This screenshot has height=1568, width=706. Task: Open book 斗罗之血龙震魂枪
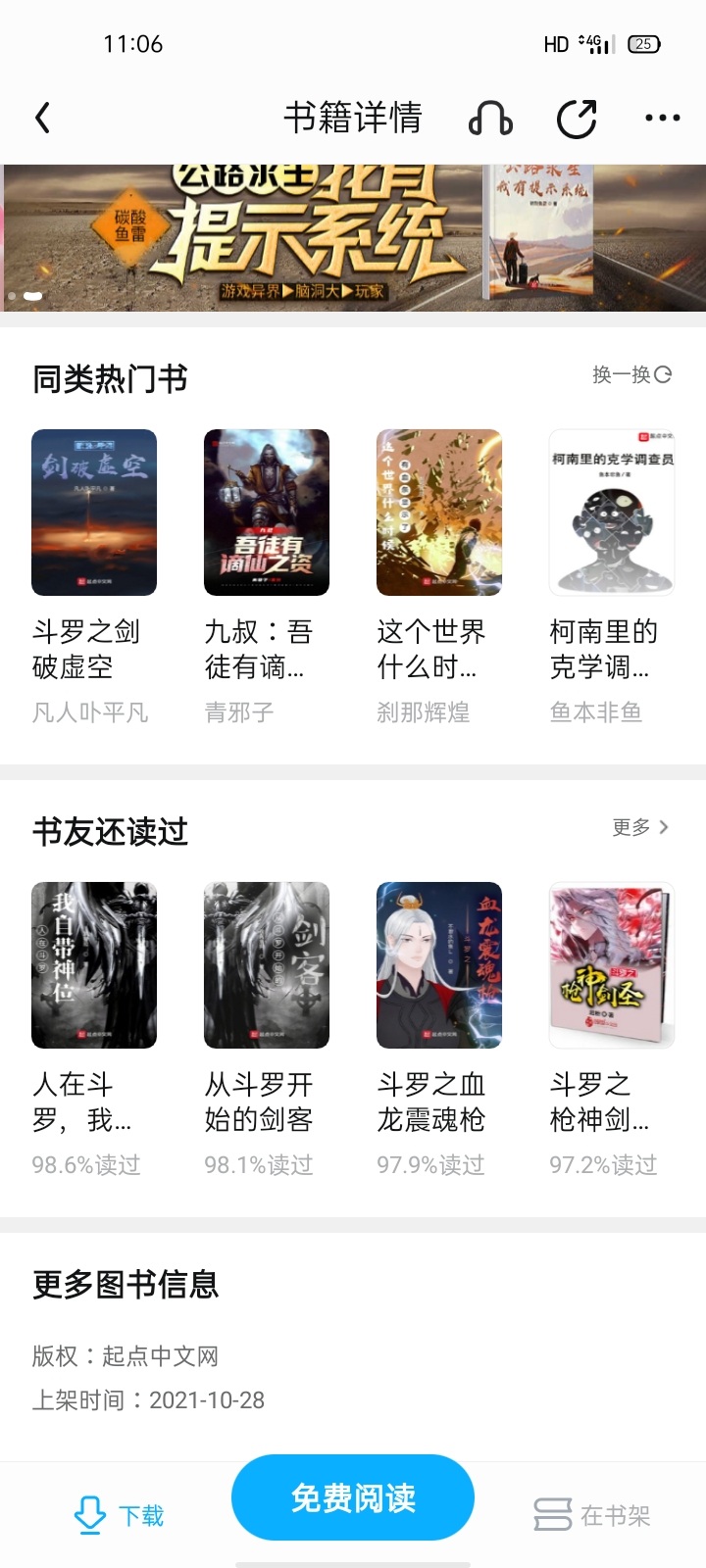(x=439, y=965)
